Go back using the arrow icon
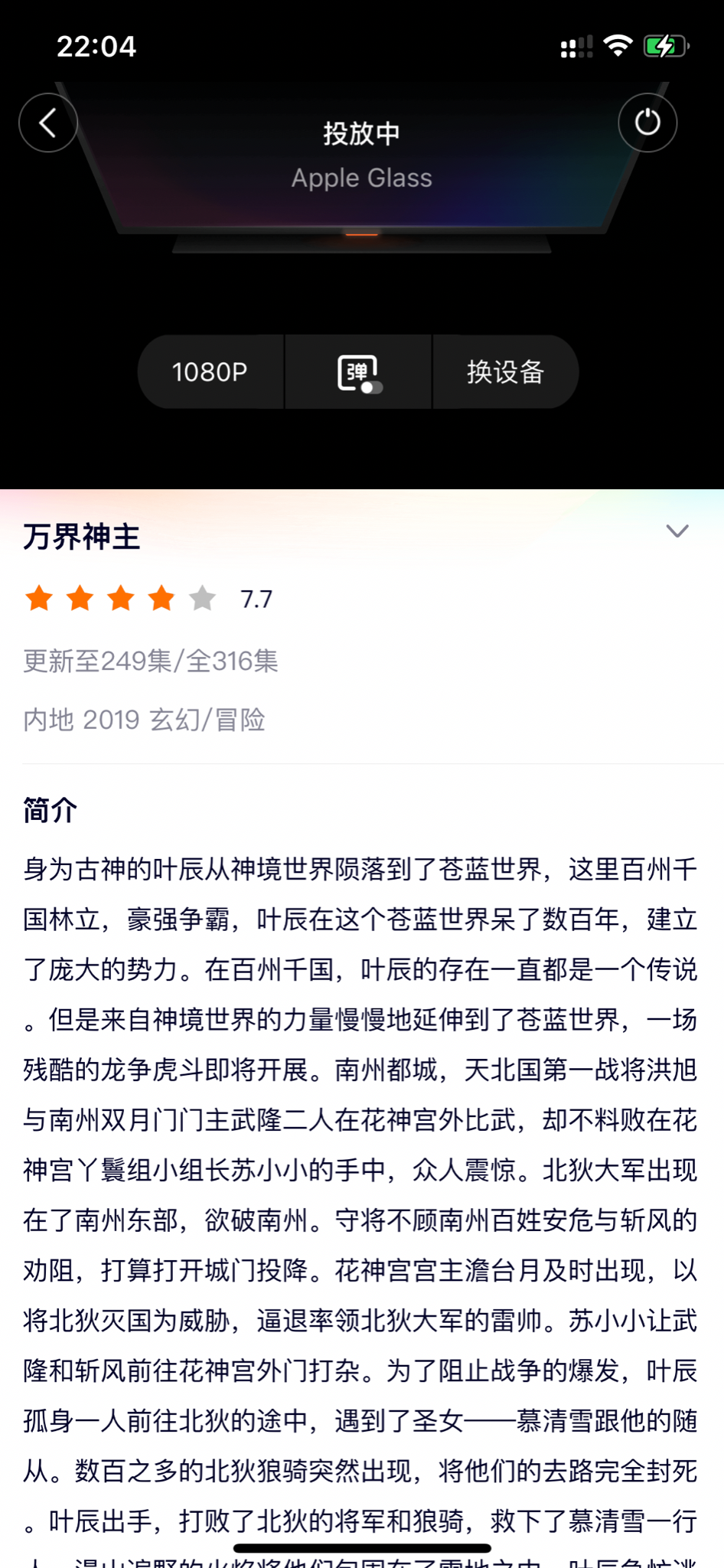Screen dimensions: 724x1568 tap(48, 122)
